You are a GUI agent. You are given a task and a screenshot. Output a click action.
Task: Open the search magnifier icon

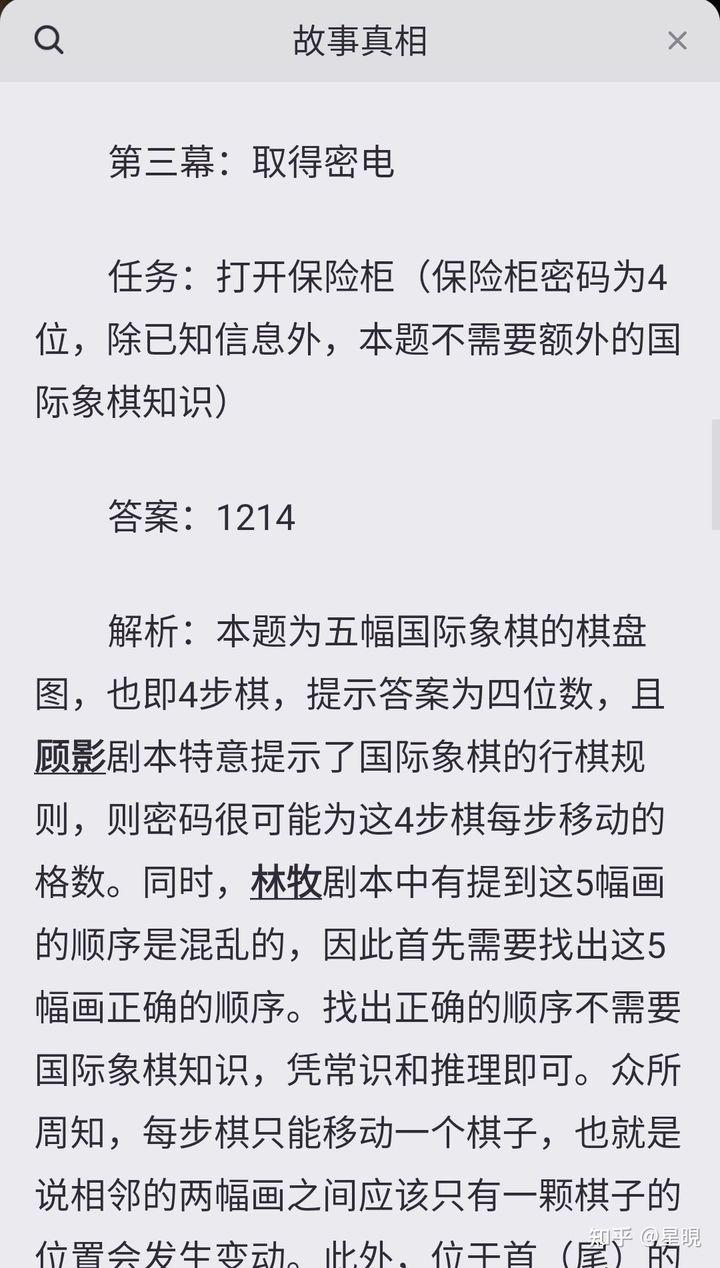pyautogui.click(x=48, y=40)
